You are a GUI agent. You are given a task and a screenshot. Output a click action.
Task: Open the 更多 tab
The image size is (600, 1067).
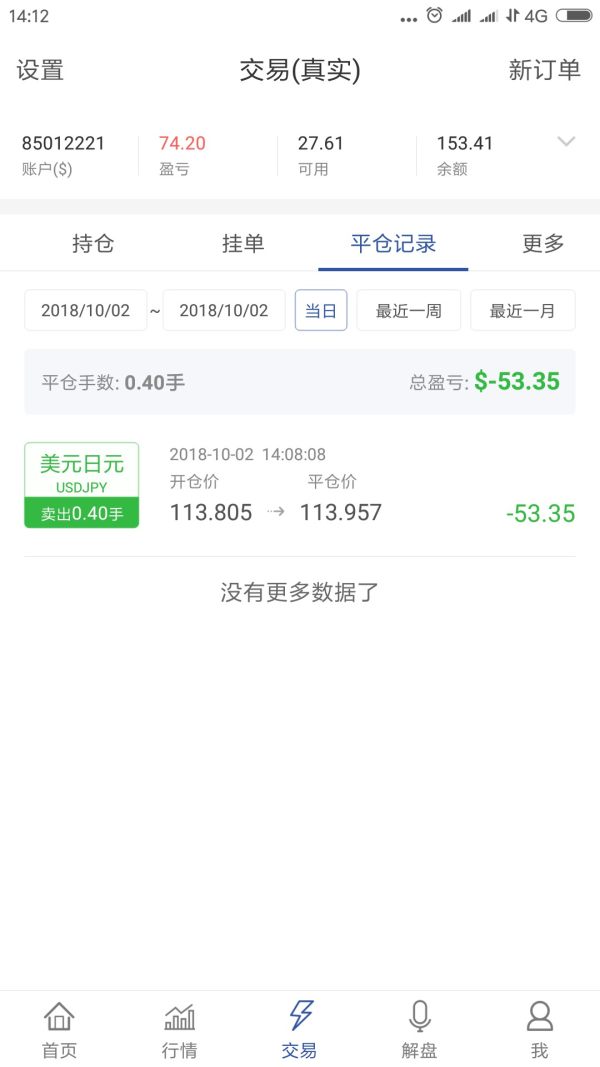(x=543, y=243)
